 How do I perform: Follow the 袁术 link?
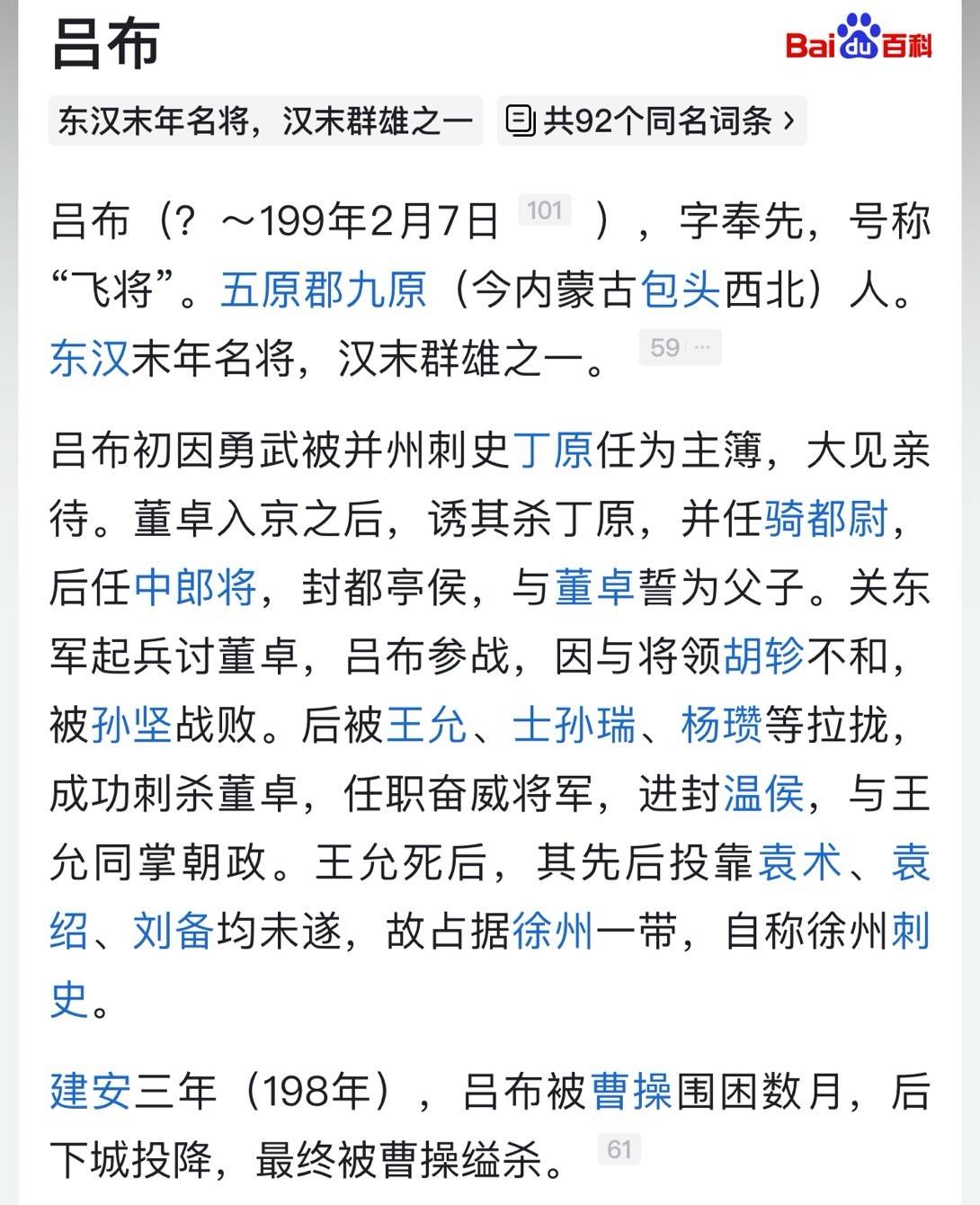click(800, 862)
